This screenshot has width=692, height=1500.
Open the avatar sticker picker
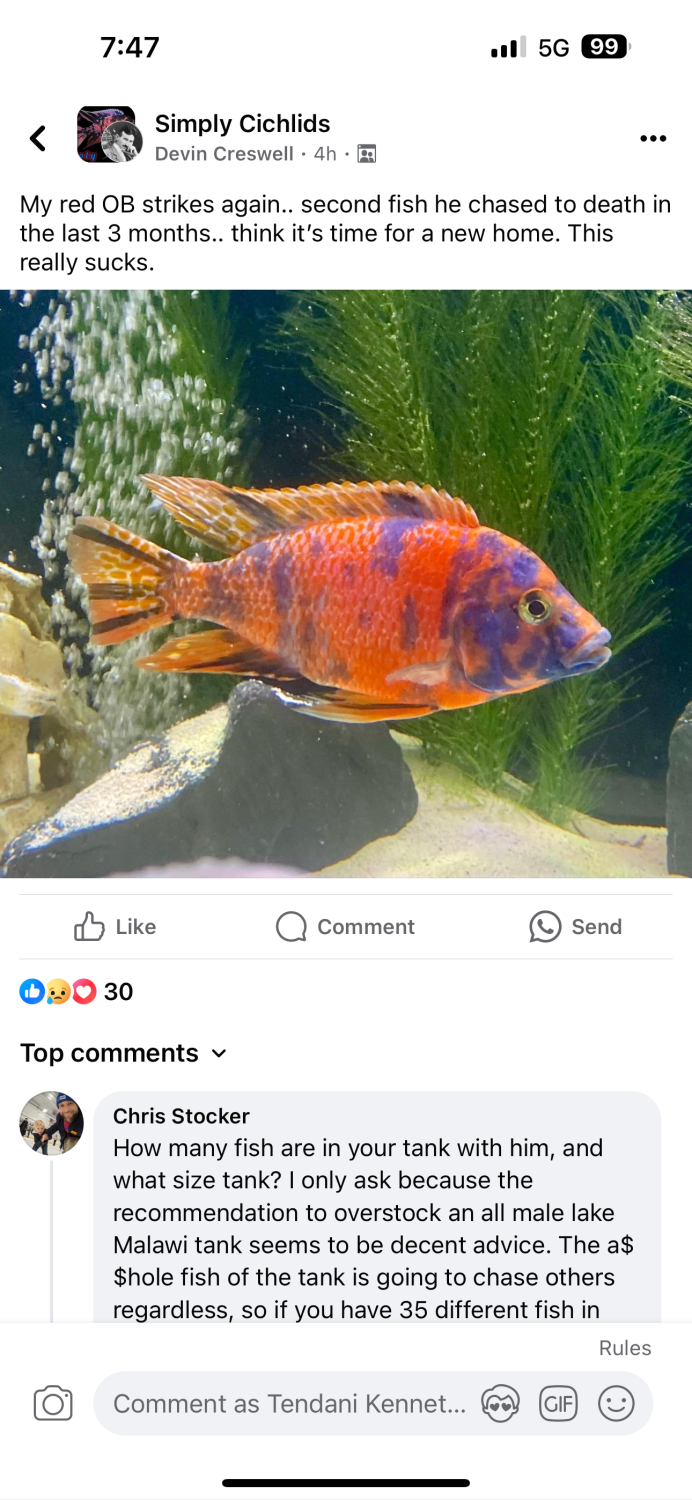pos(500,1404)
